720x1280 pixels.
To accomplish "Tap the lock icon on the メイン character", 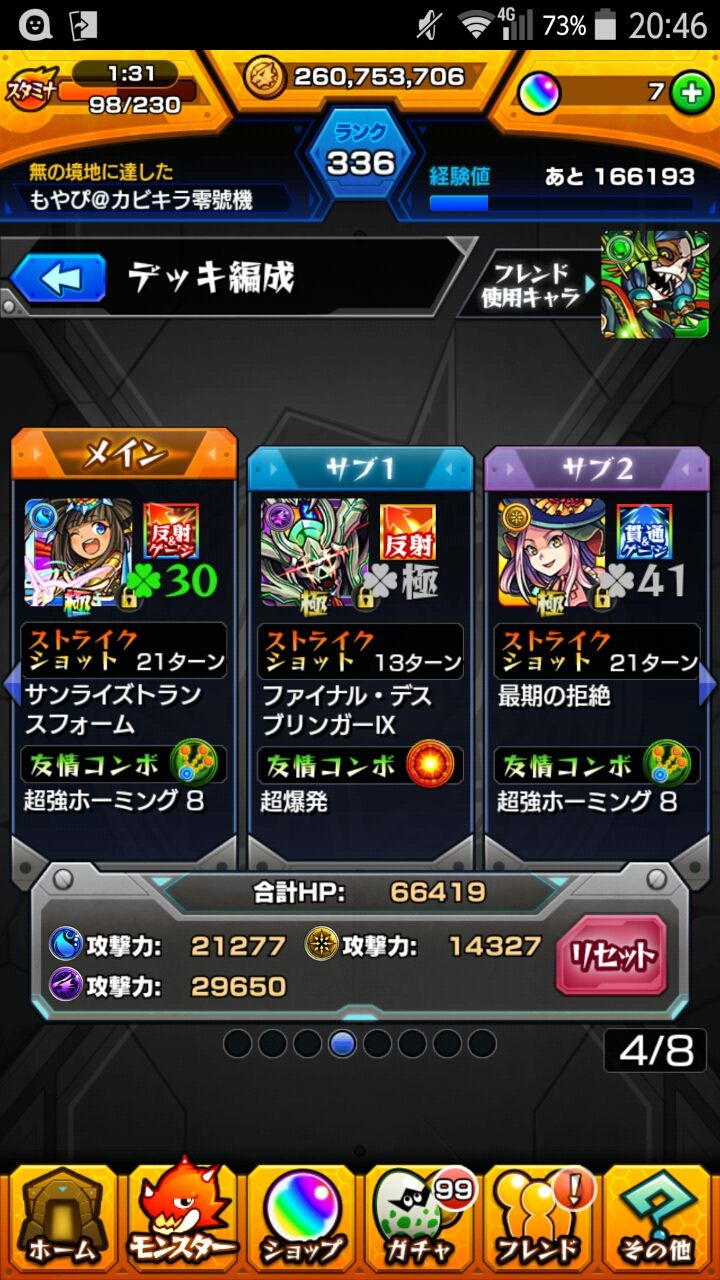I will coord(129,597).
